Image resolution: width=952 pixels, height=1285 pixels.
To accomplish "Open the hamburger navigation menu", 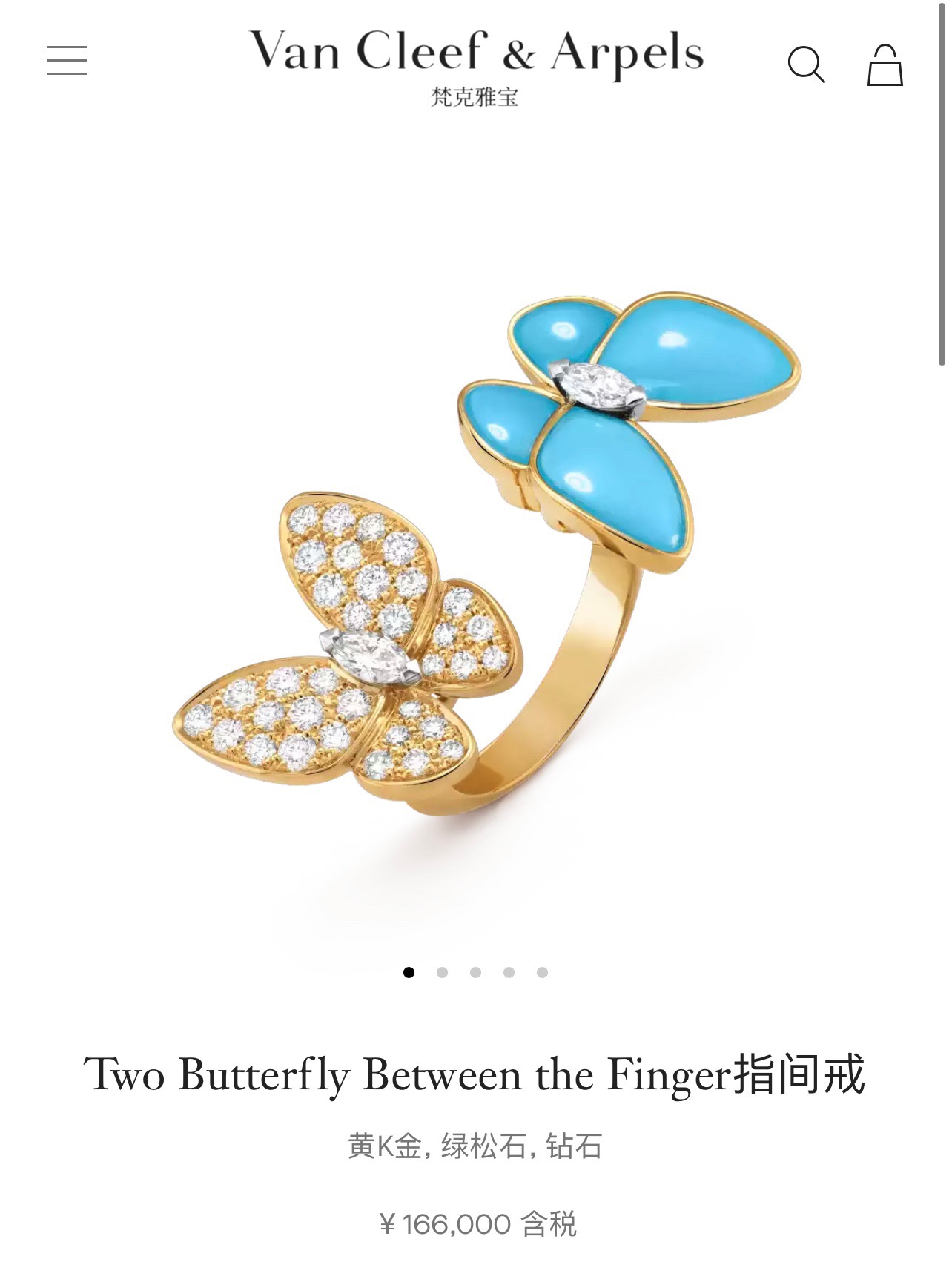I will (x=67, y=60).
